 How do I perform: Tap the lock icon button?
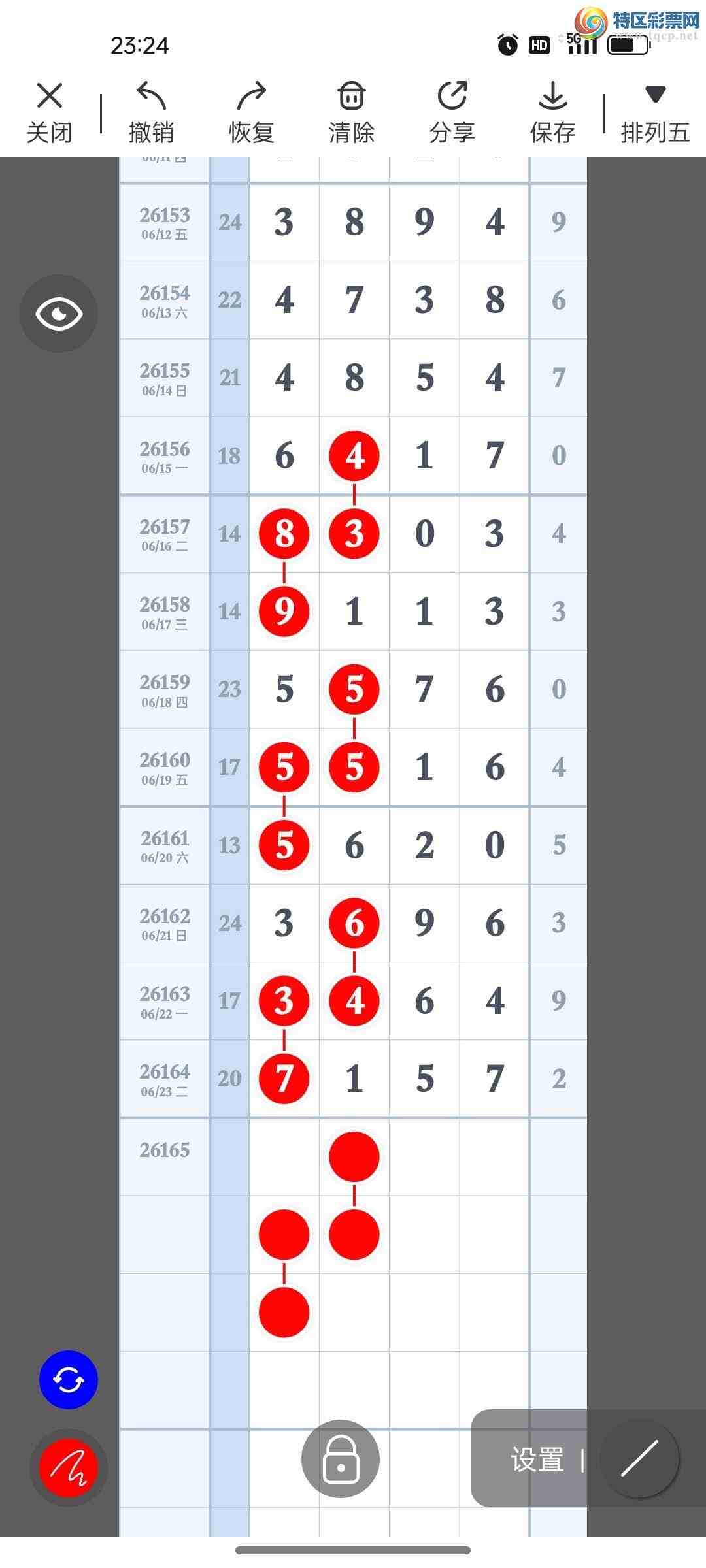click(x=341, y=1459)
